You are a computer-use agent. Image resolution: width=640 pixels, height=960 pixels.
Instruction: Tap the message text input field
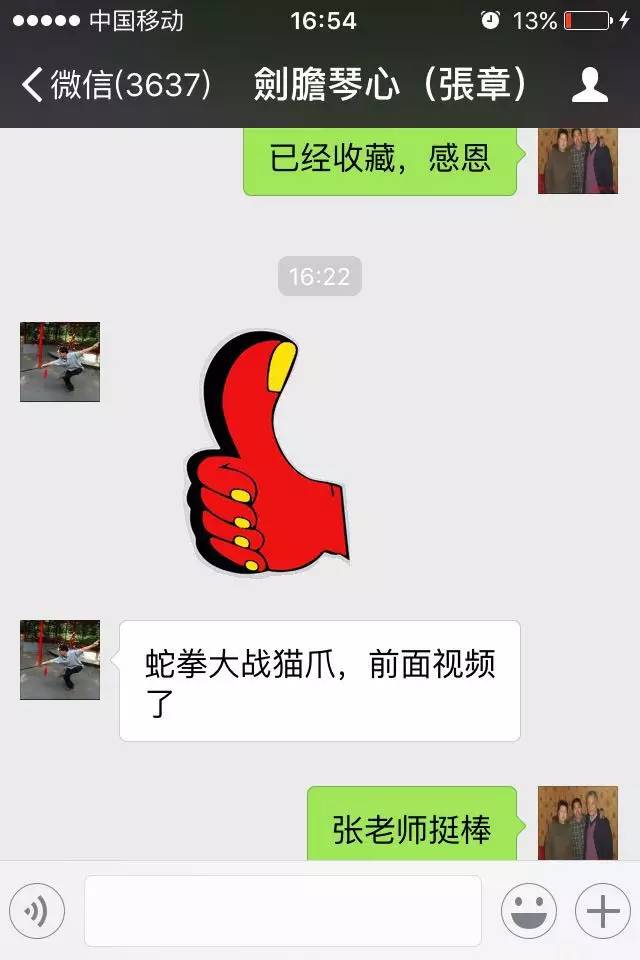tap(283, 911)
